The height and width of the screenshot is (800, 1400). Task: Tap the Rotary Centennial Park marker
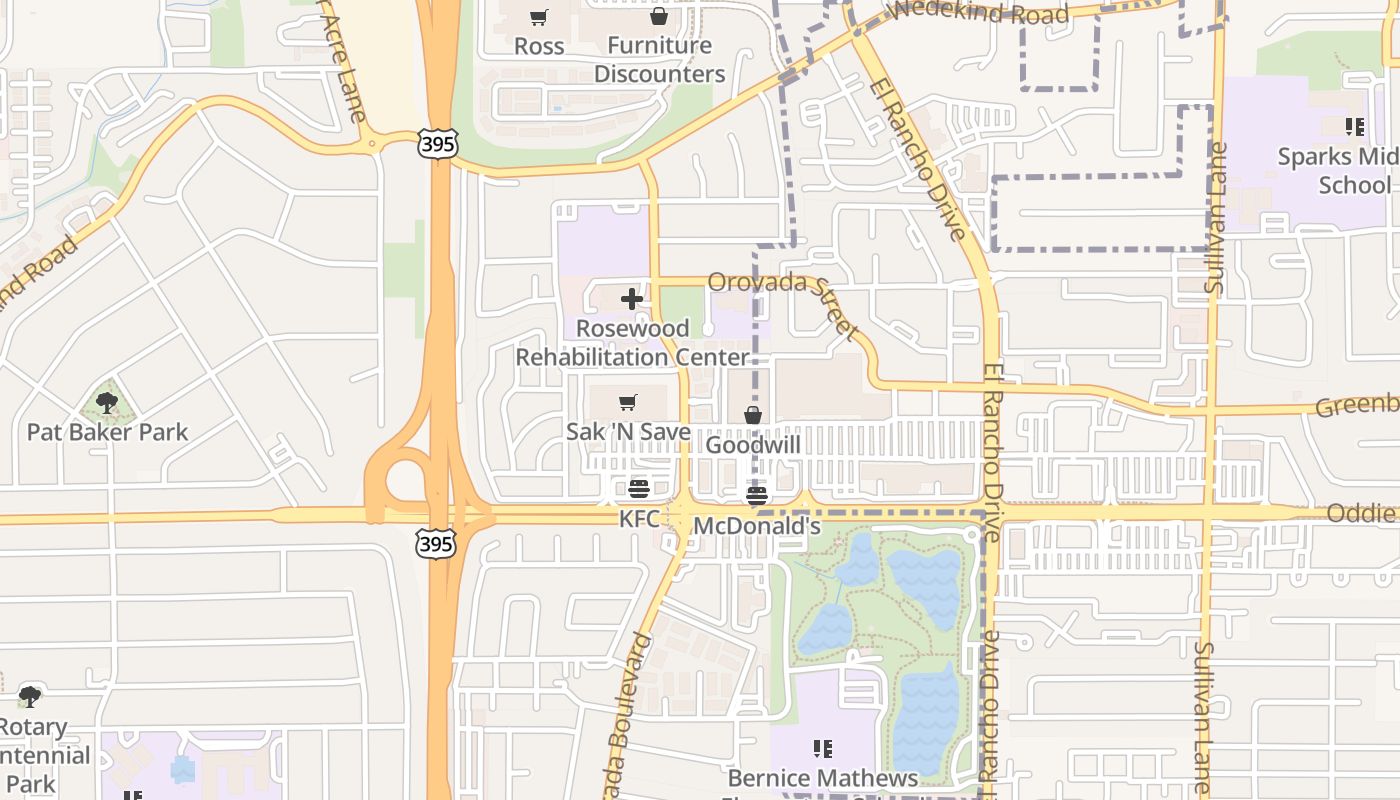click(x=30, y=696)
